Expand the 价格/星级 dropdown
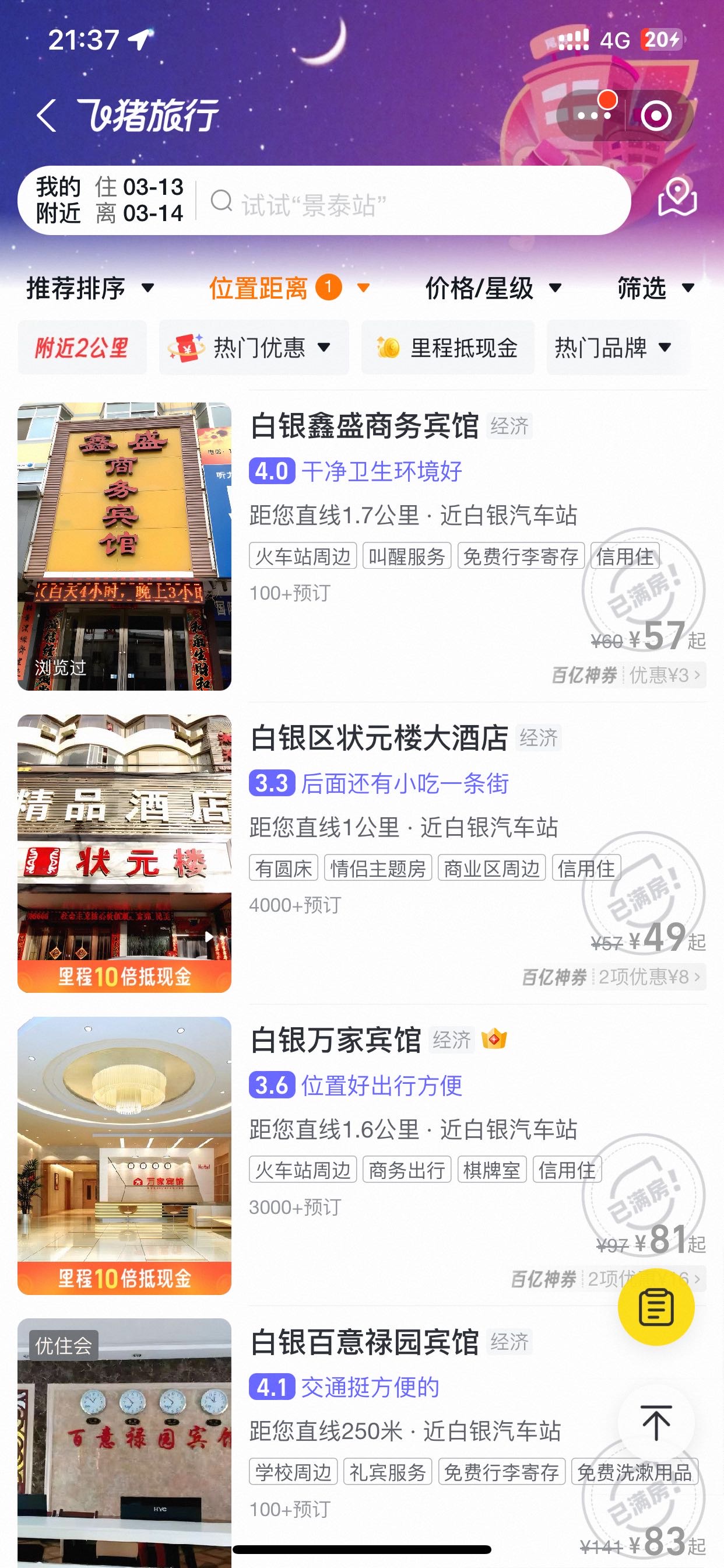Viewport: 724px width, 1568px height. (x=493, y=288)
